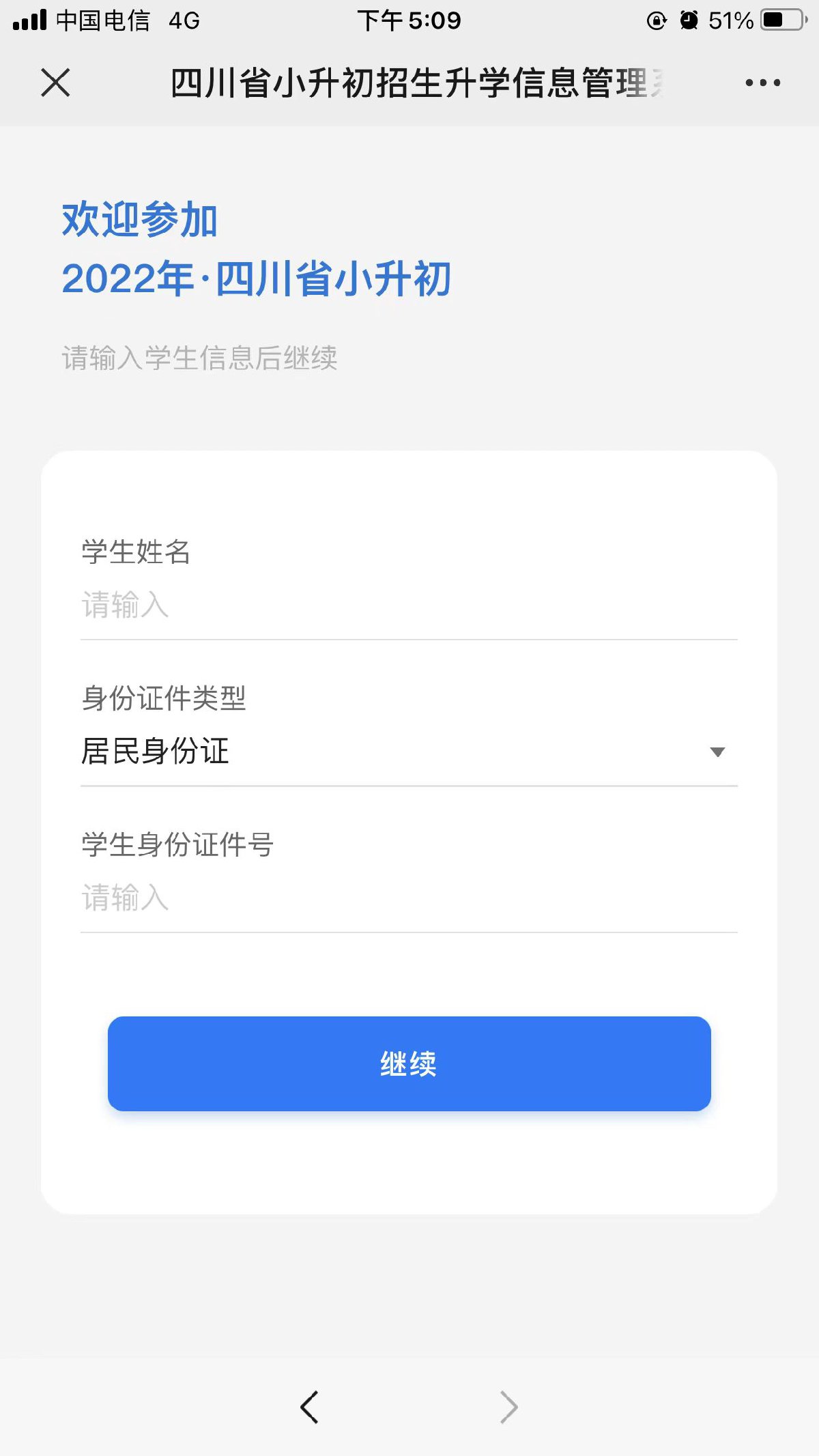Focus the 学生姓名 input field
Screen dimensions: 819x1456
tap(408, 605)
